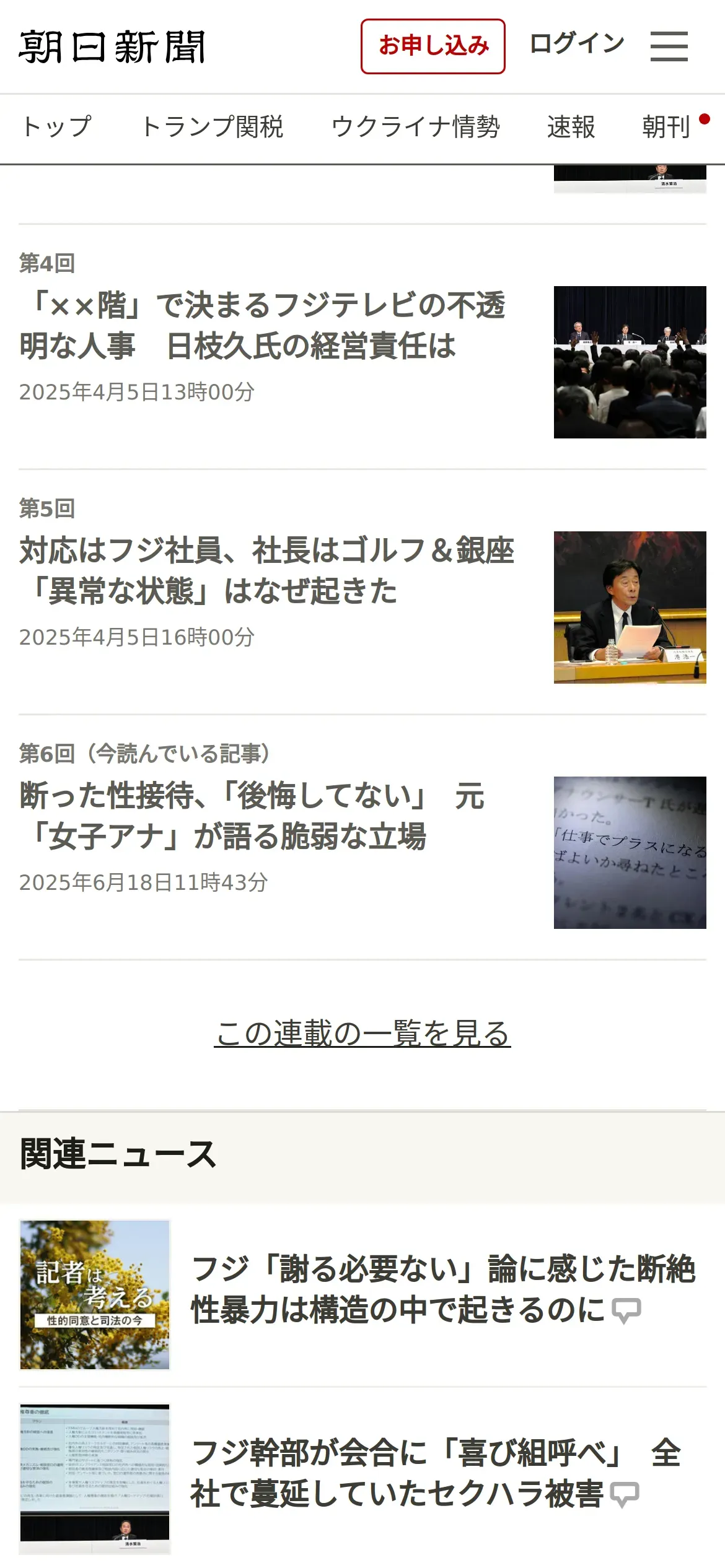Switch to the トランプ関税 tab
Viewport: 725px width, 1568px height.
[212, 128]
